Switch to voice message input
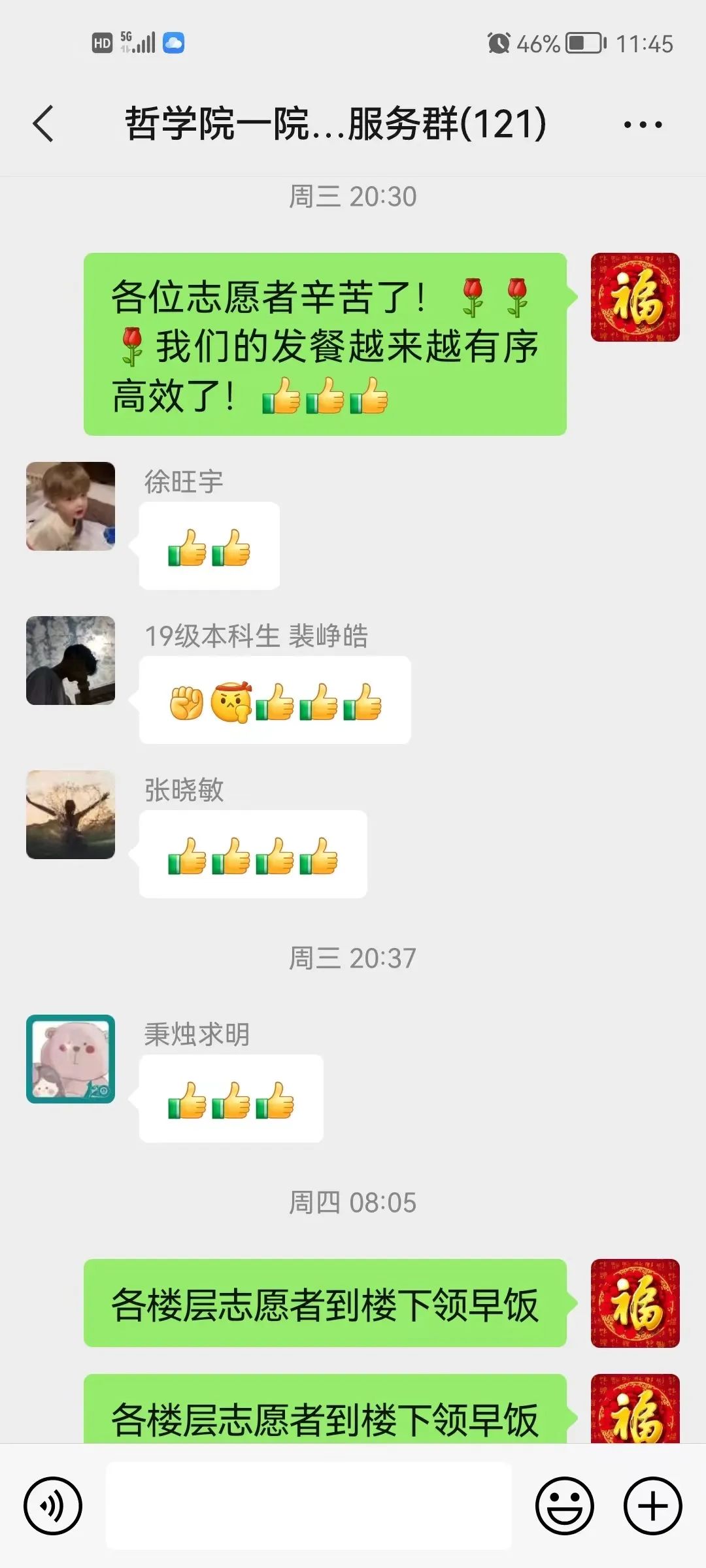The width and height of the screenshot is (706, 1568). [53, 1505]
